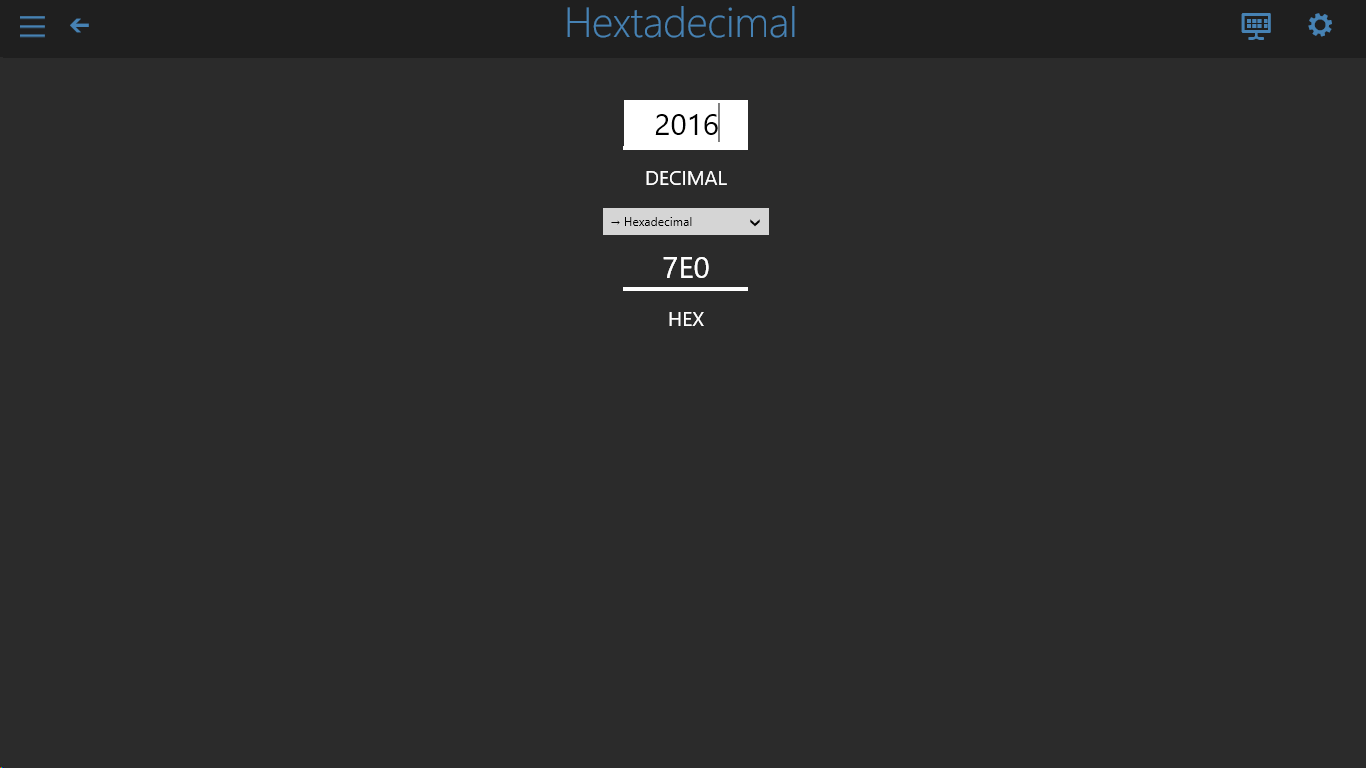Expand the Hexadecimal conversion dropdown
The width and height of the screenshot is (1366, 768).
pyautogui.click(x=685, y=222)
